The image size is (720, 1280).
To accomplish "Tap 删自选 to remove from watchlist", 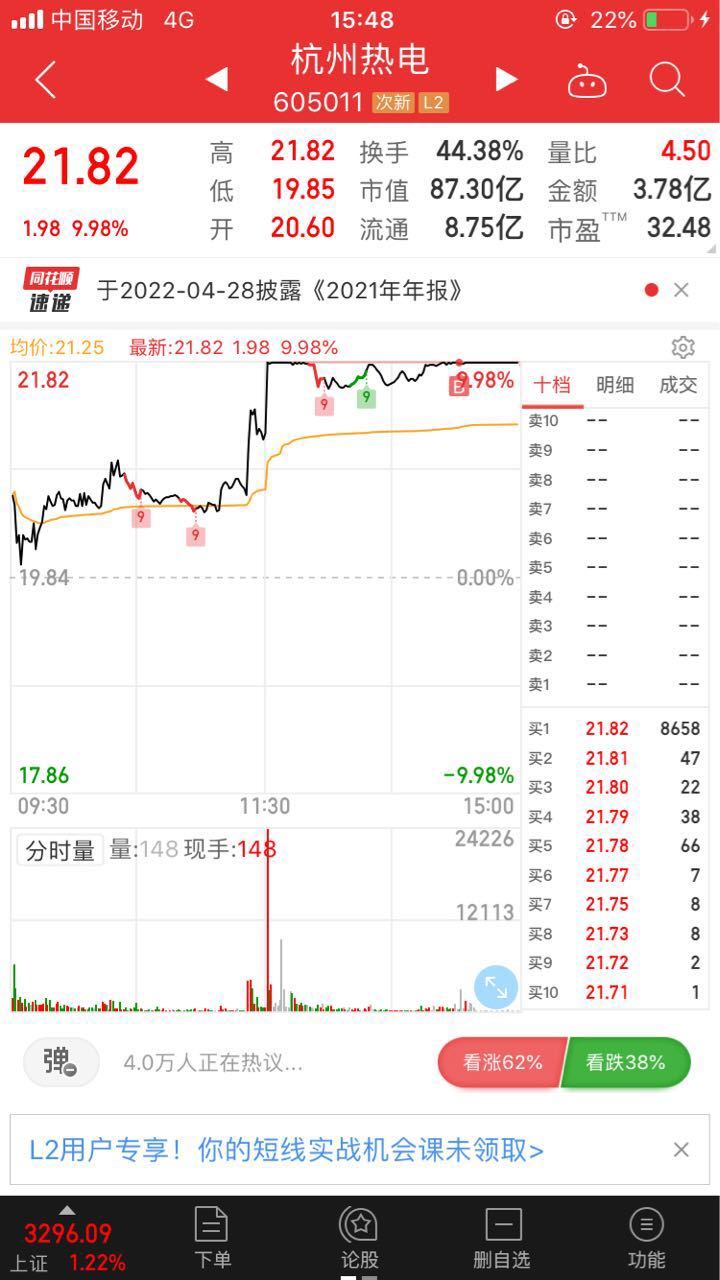I will click(502, 1238).
